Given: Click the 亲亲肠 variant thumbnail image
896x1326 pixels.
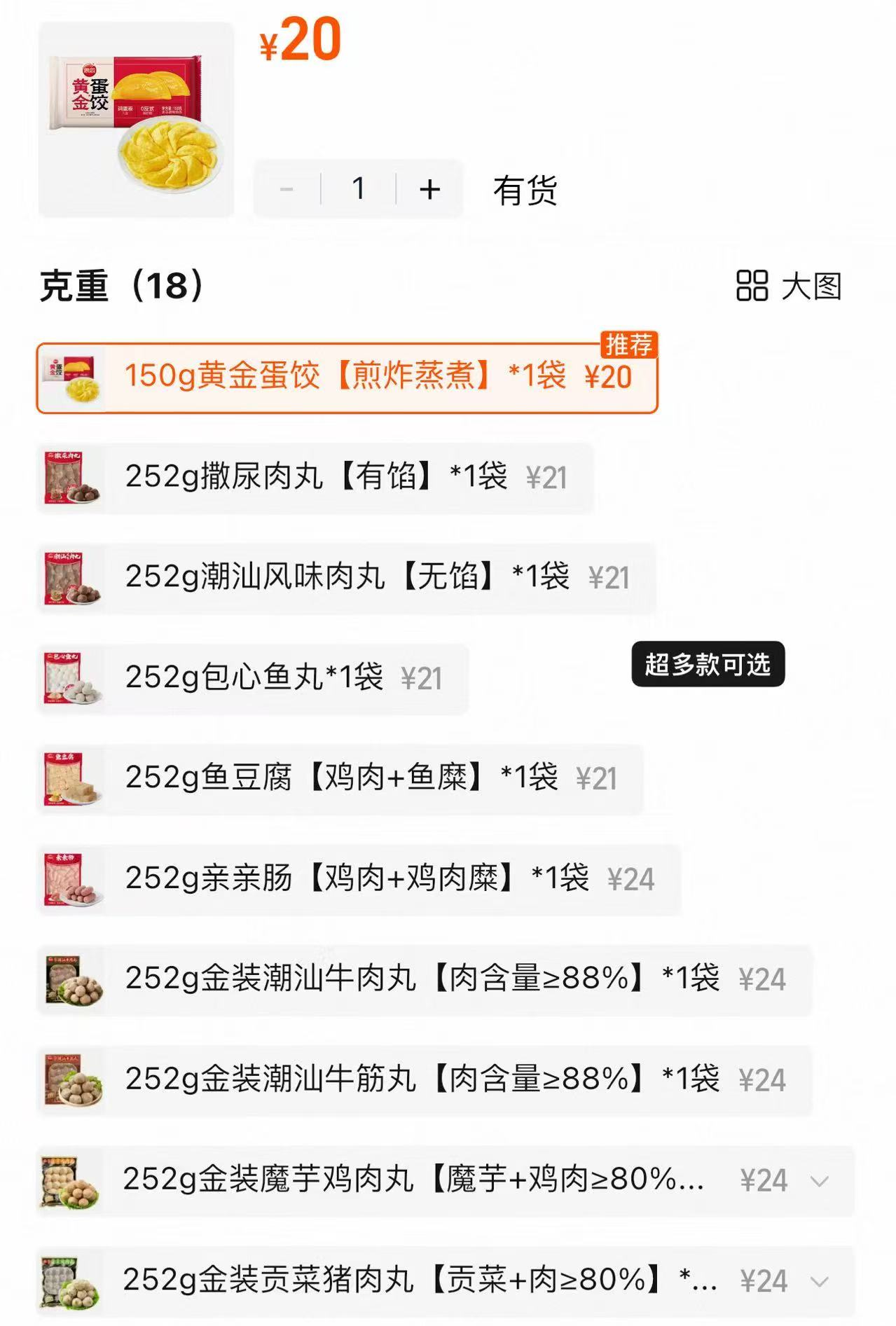Looking at the screenshot, I should (x=72, y=878).
